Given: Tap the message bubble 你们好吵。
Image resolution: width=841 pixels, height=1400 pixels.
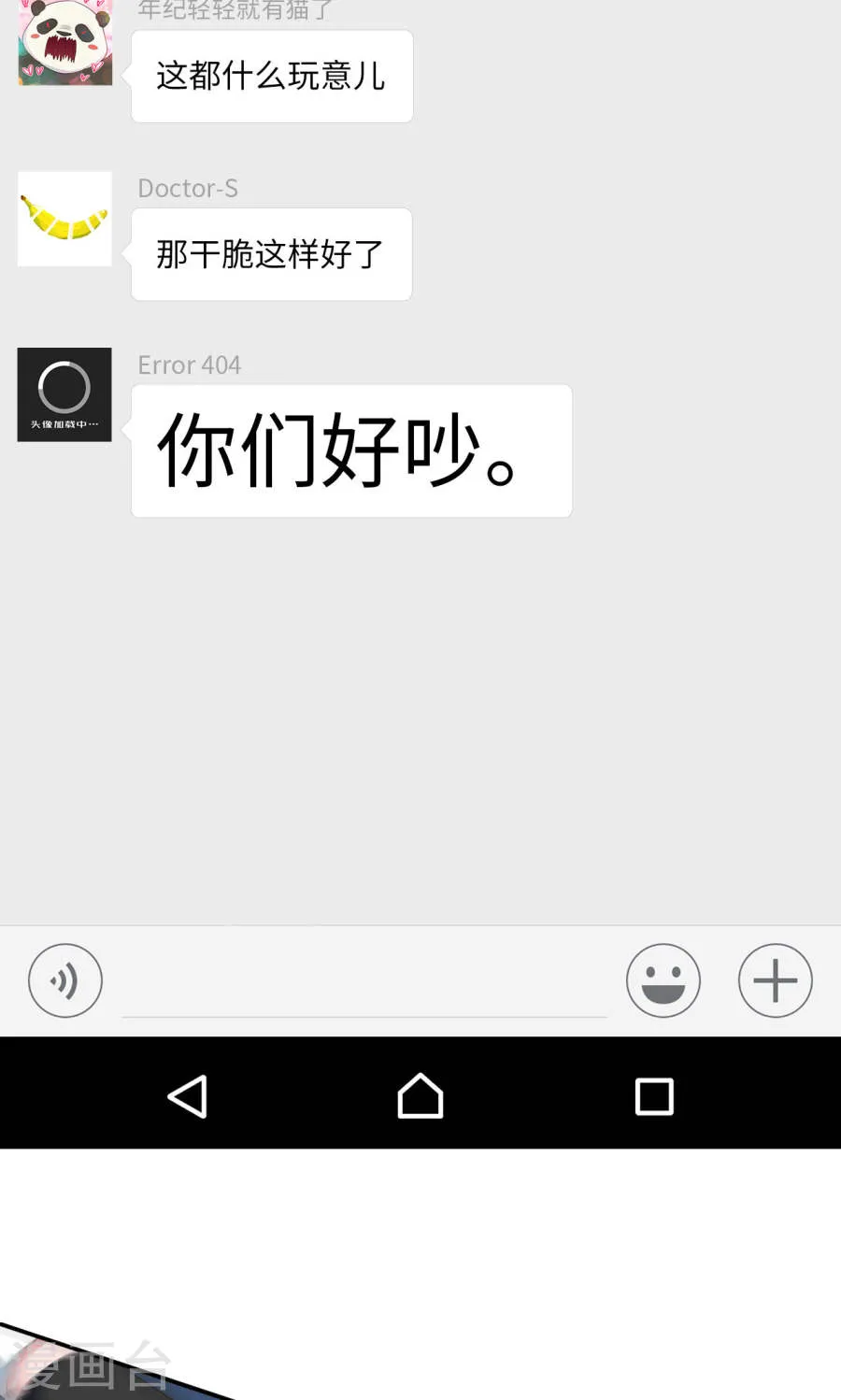Looking at the screenshot, I should 350,451.
